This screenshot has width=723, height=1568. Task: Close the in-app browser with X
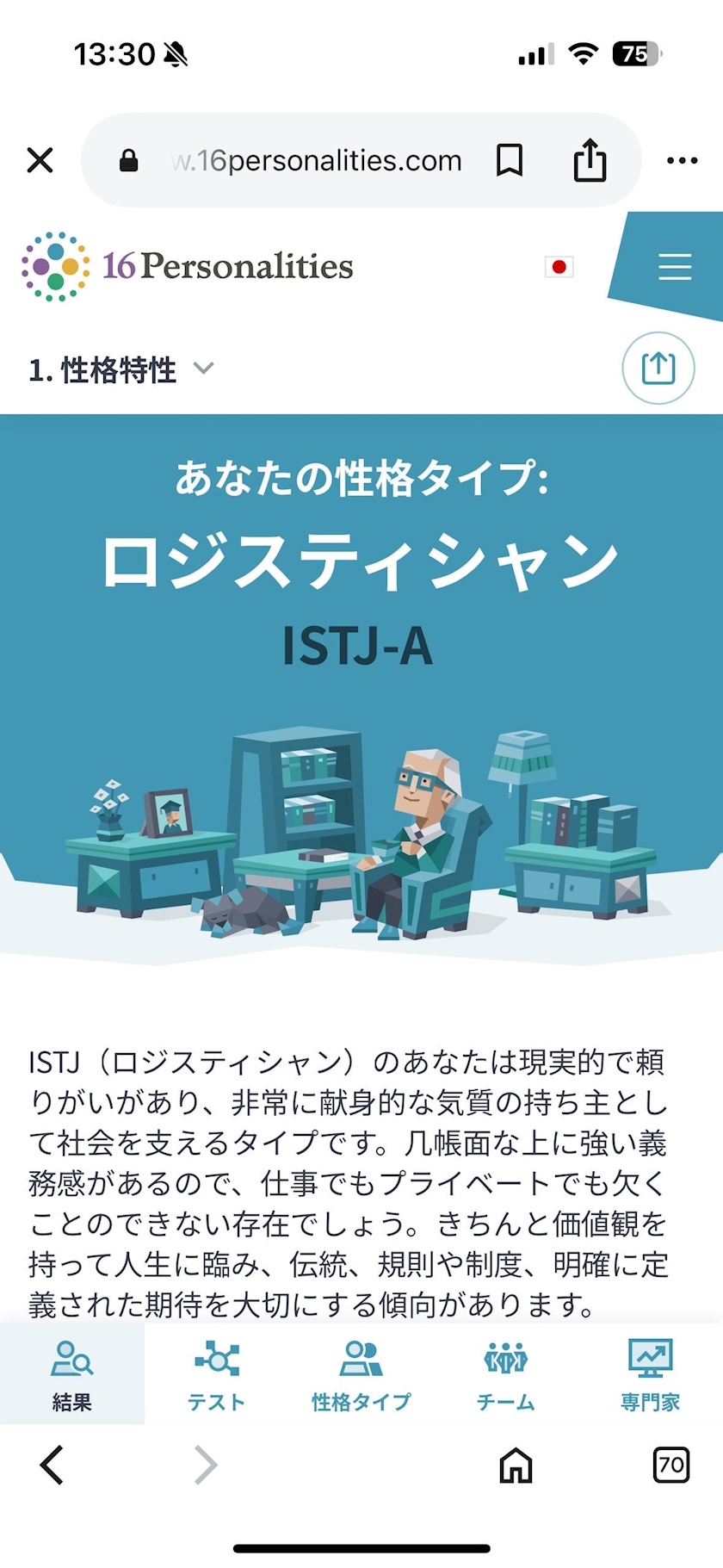point(40,160)
